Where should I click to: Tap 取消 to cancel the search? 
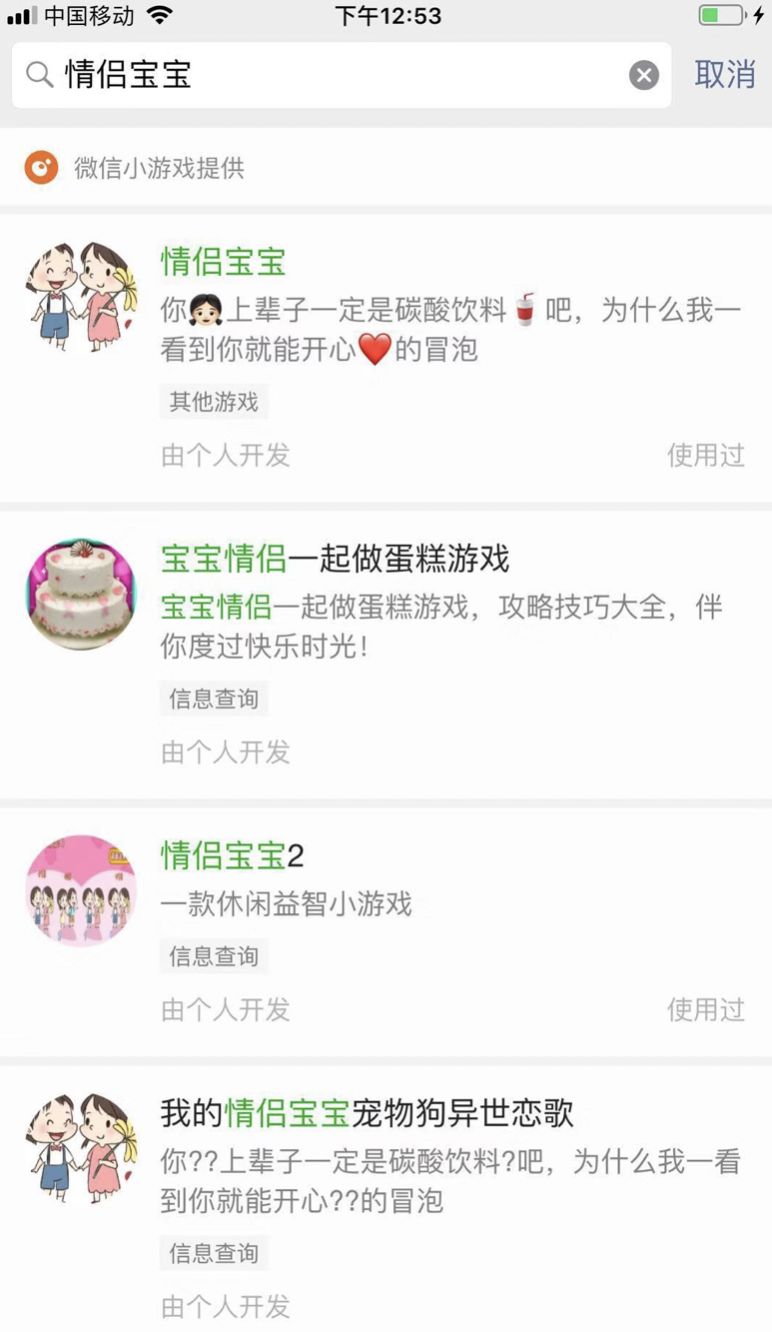tap(724, 75)
